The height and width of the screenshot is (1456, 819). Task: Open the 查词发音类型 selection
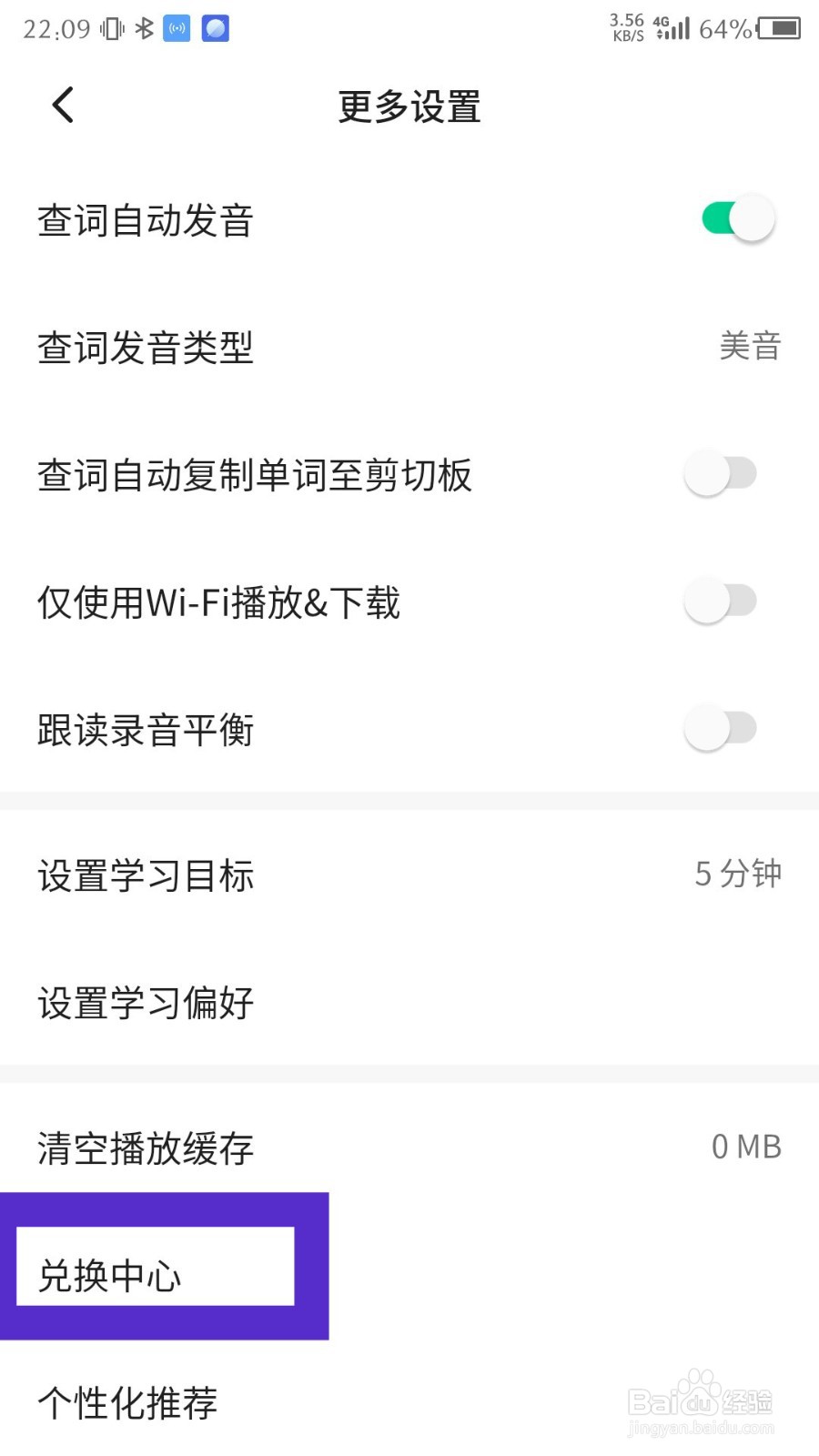tap(409, 347)
